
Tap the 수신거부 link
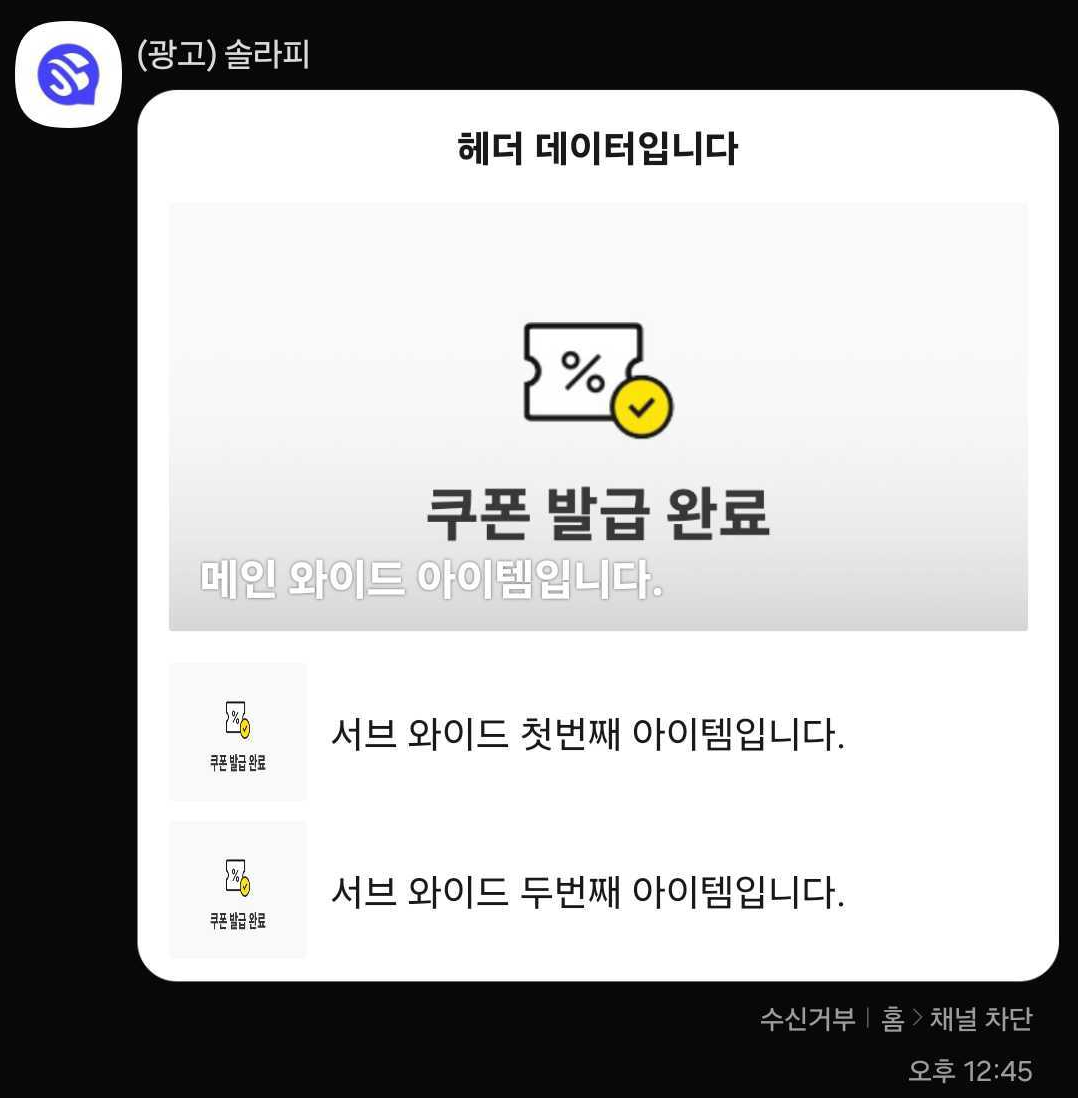pyautogui.click(x=807, y=1019)
